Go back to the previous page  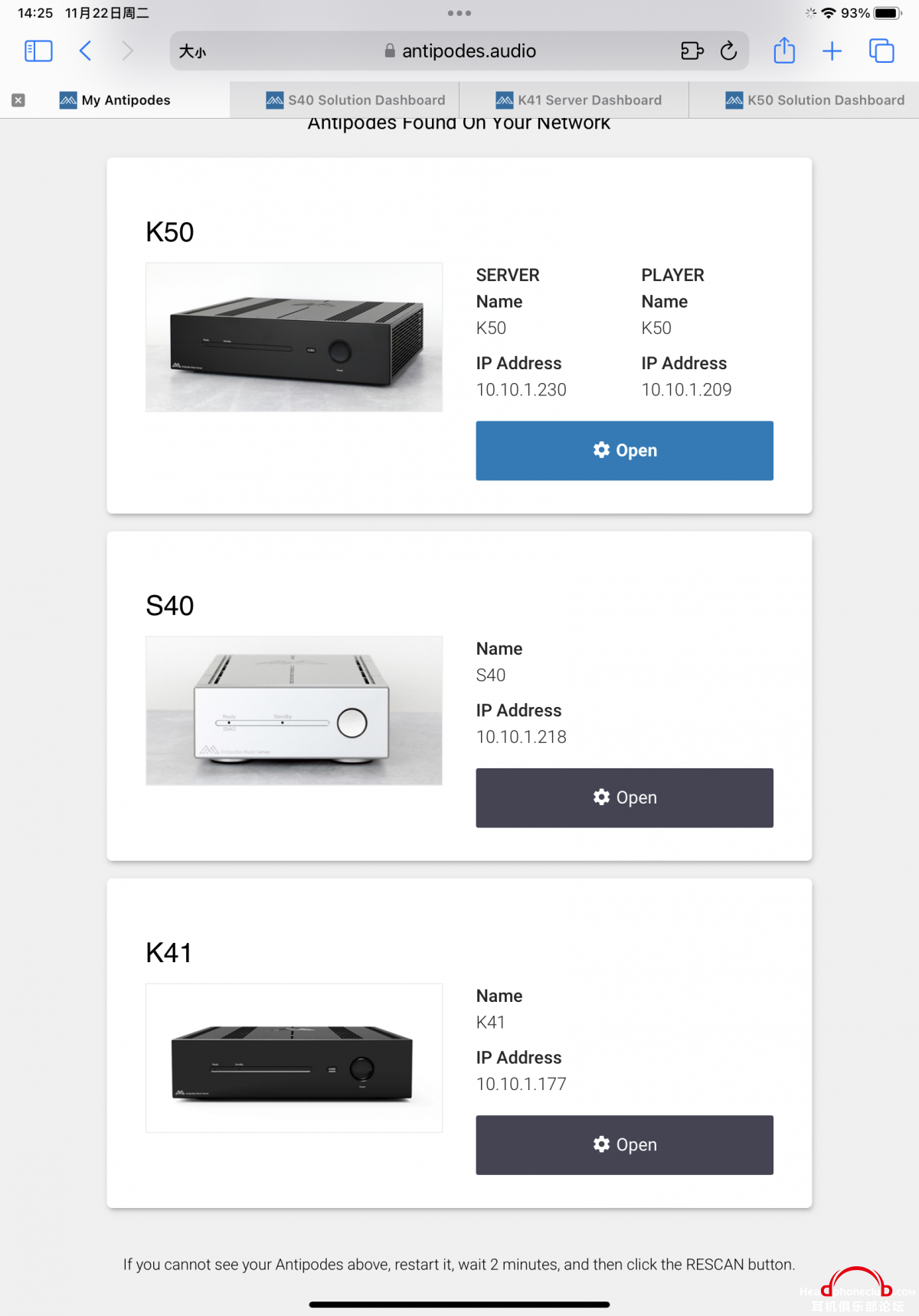pos(85,51)
